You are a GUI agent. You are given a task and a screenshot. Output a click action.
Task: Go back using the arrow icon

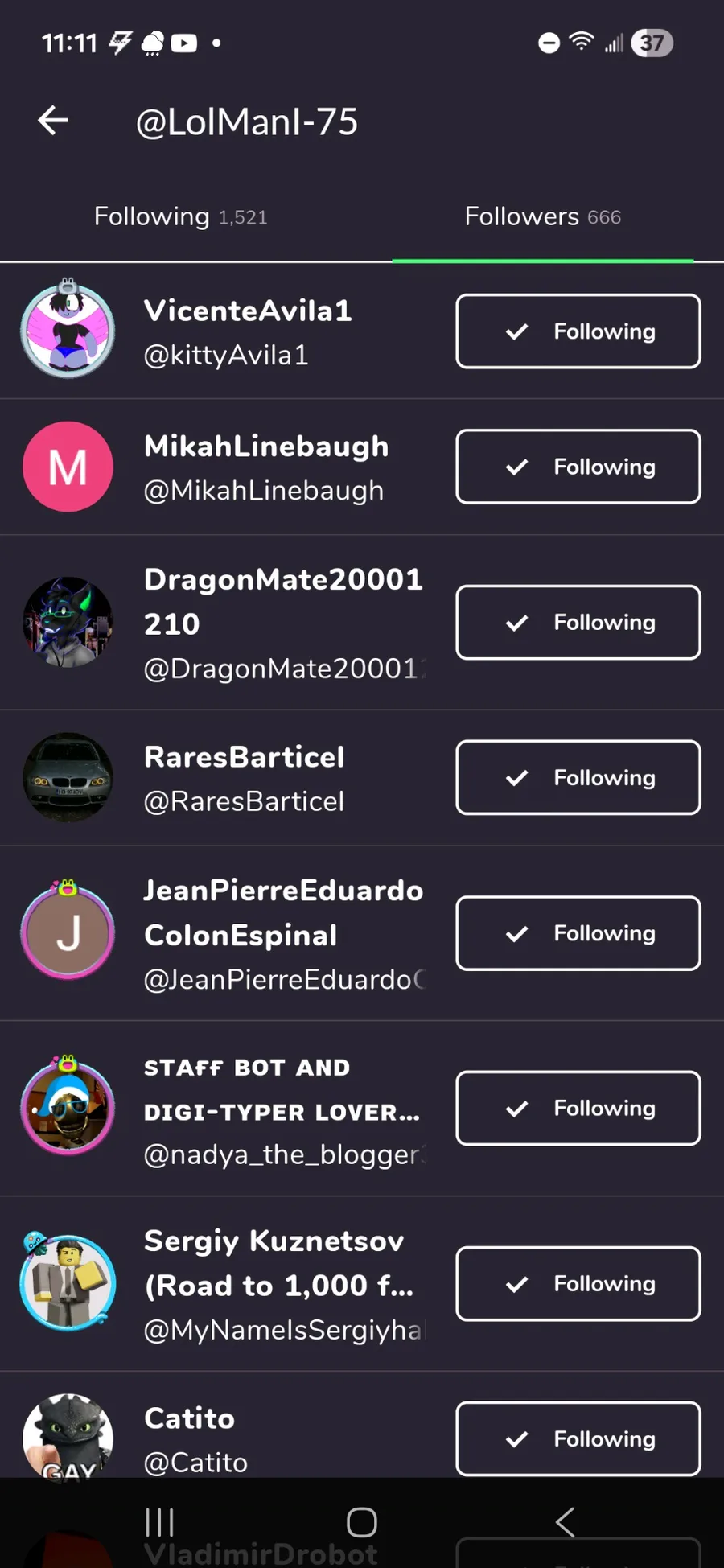(x=53, y=121)
